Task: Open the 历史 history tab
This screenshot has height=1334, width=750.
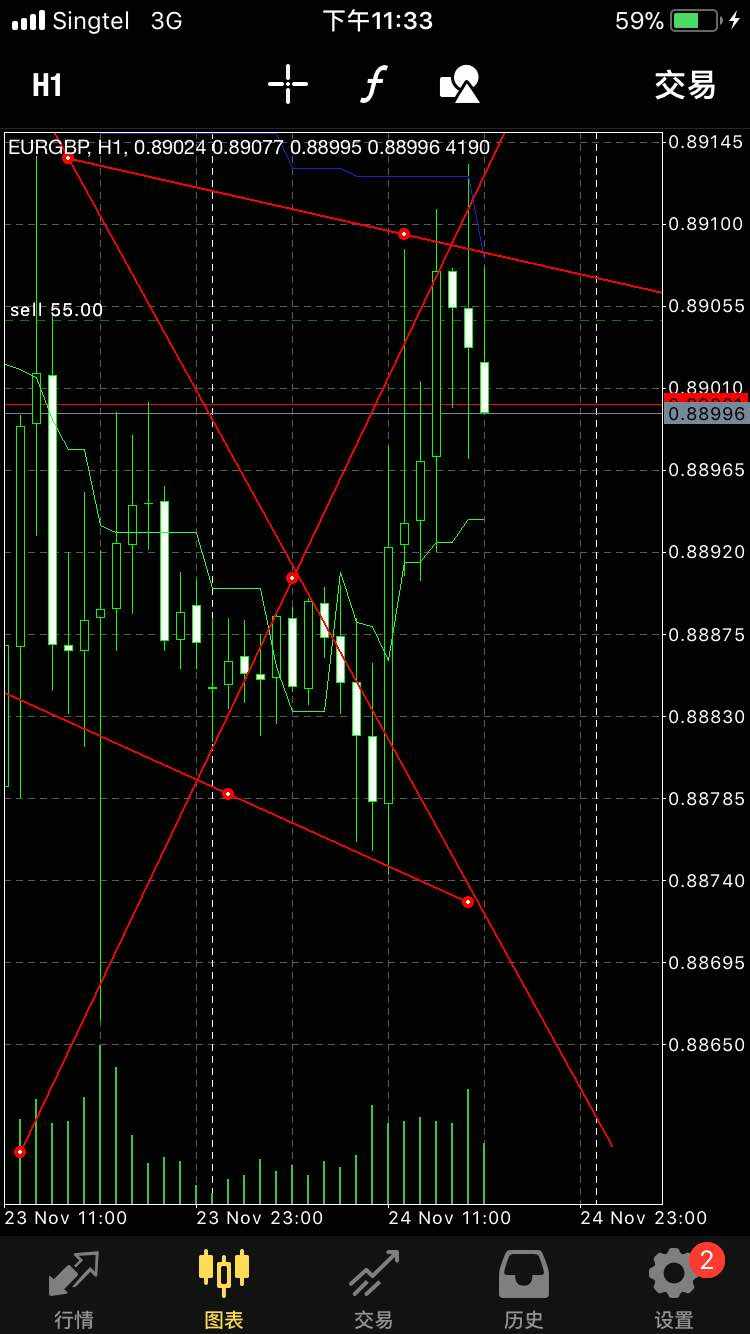Action: pyautogui.click(x=524, y=1288)
